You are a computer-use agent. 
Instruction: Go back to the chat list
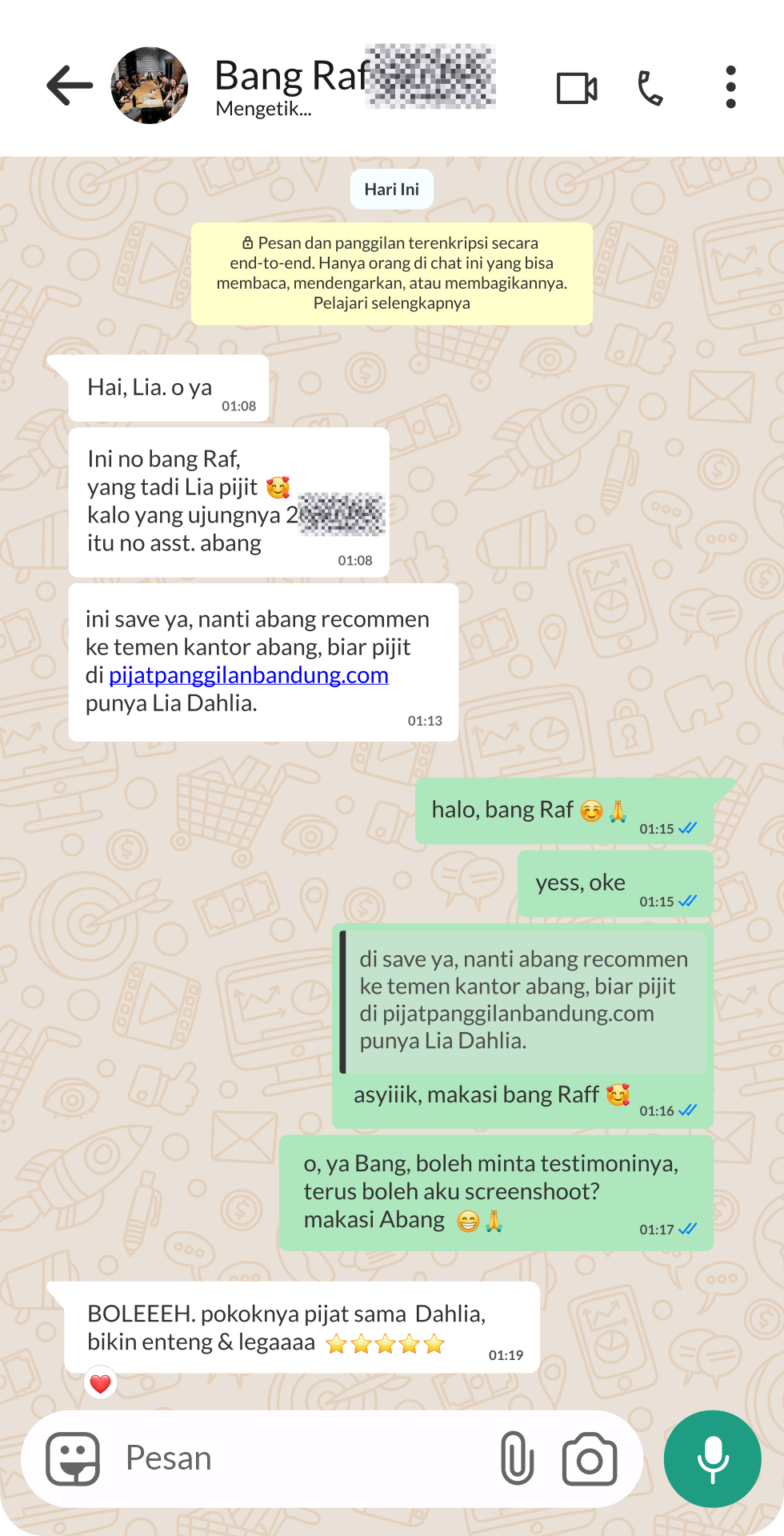click(x=70, y=86)
